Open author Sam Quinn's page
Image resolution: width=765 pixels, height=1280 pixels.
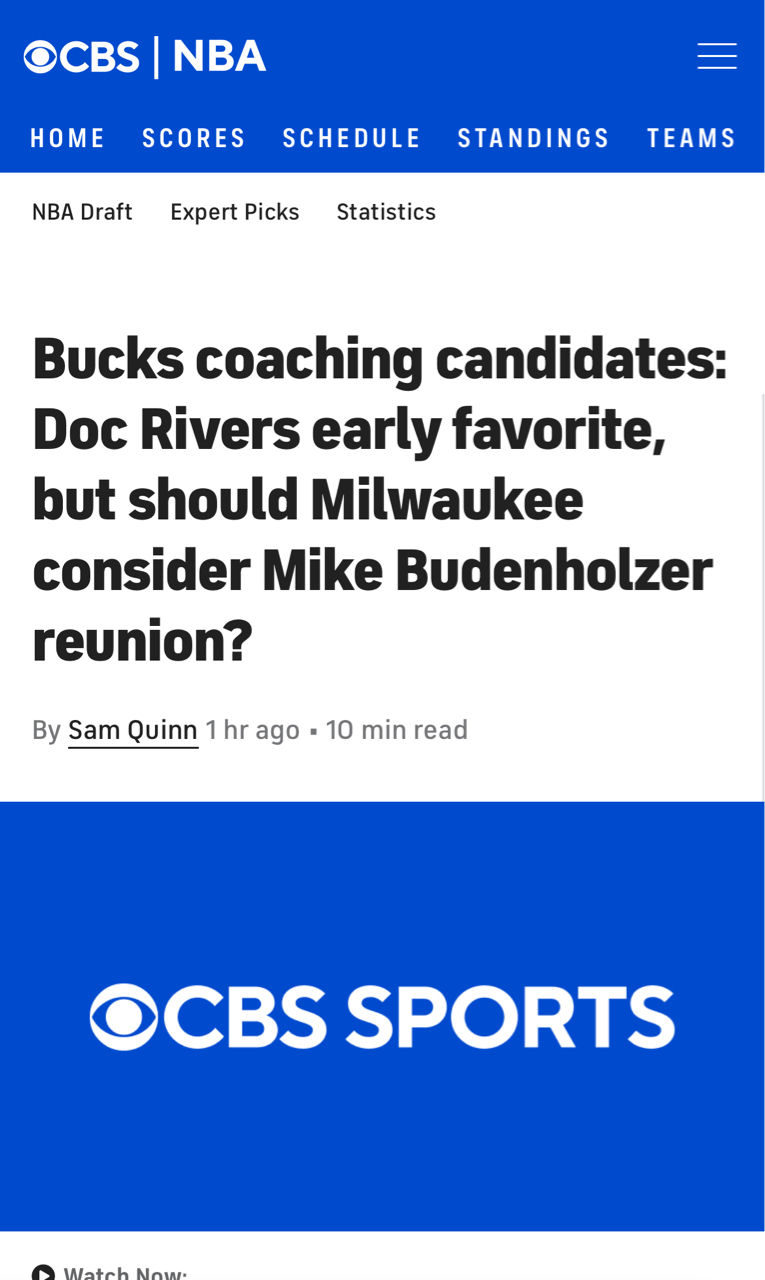[133, 730]
